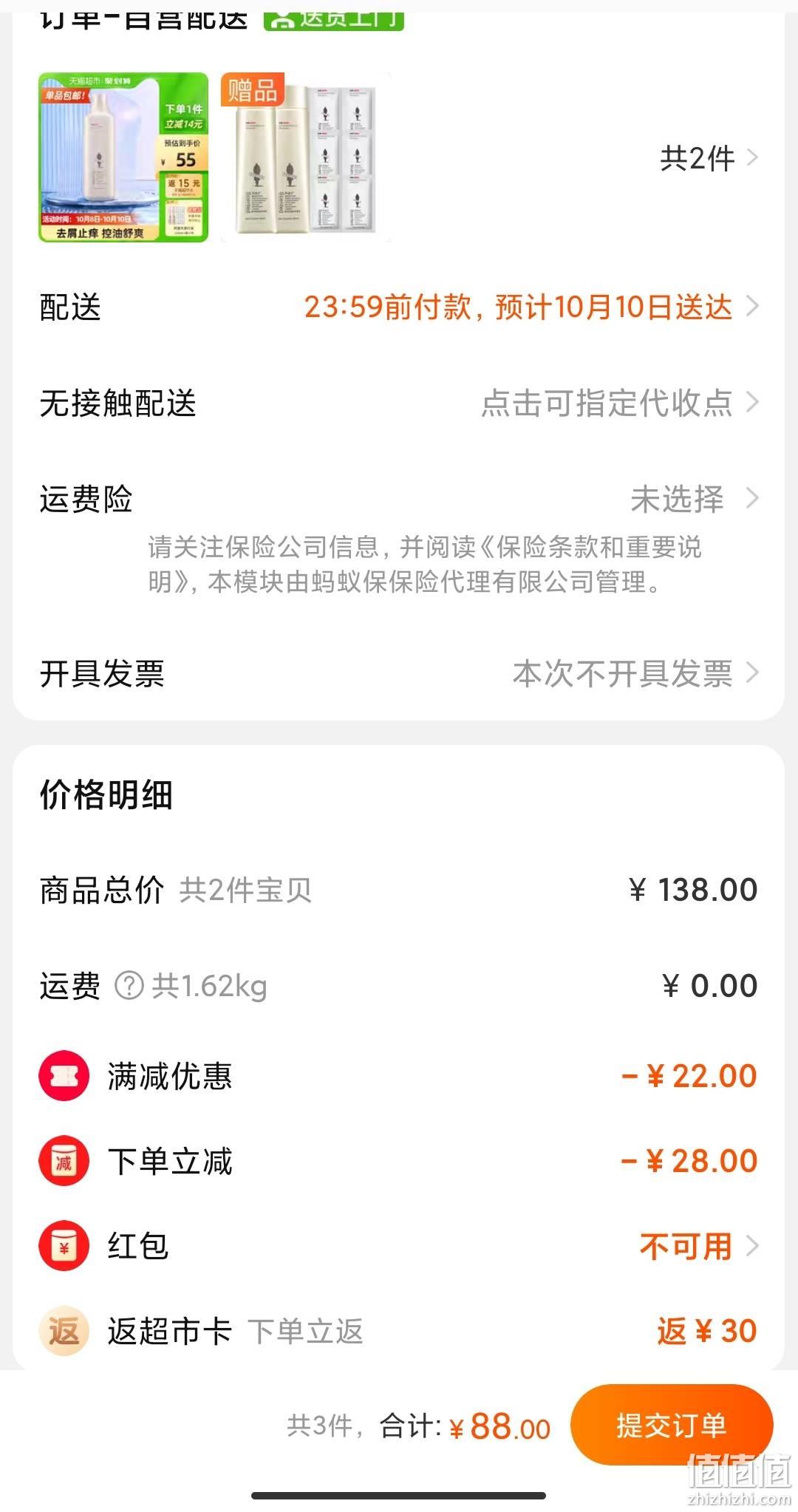Open 运费险 shipping insurance options
Viewport: 798px width, 1512px height.
click(x=399, y=499)
